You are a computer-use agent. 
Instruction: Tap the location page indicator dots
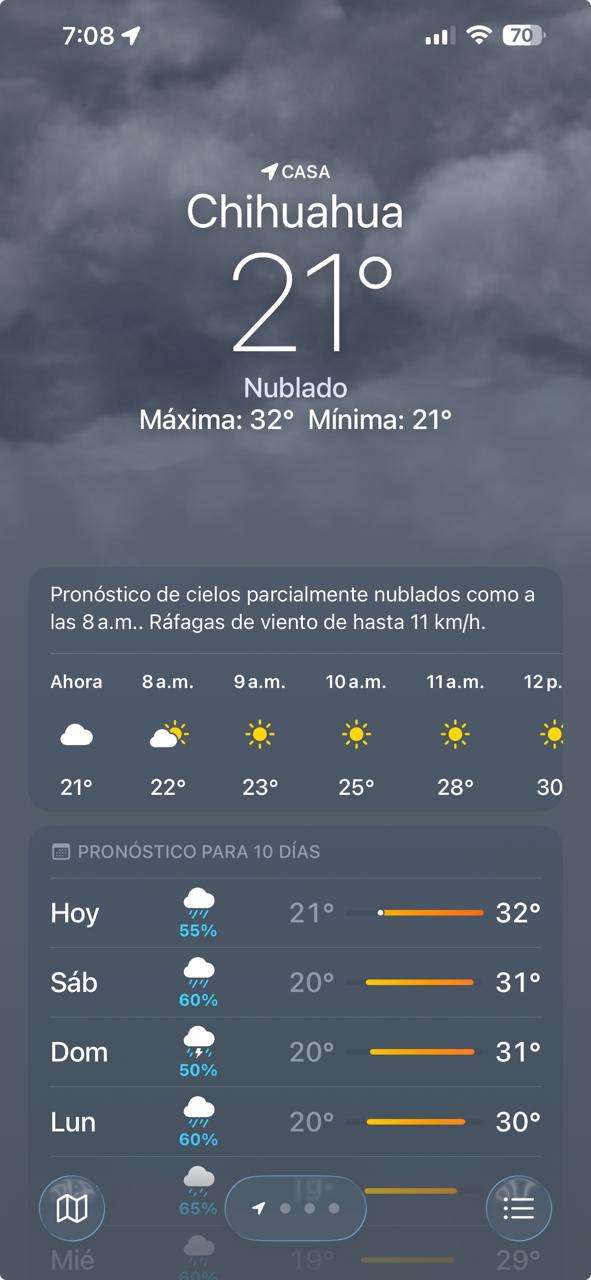(295, 1208)
